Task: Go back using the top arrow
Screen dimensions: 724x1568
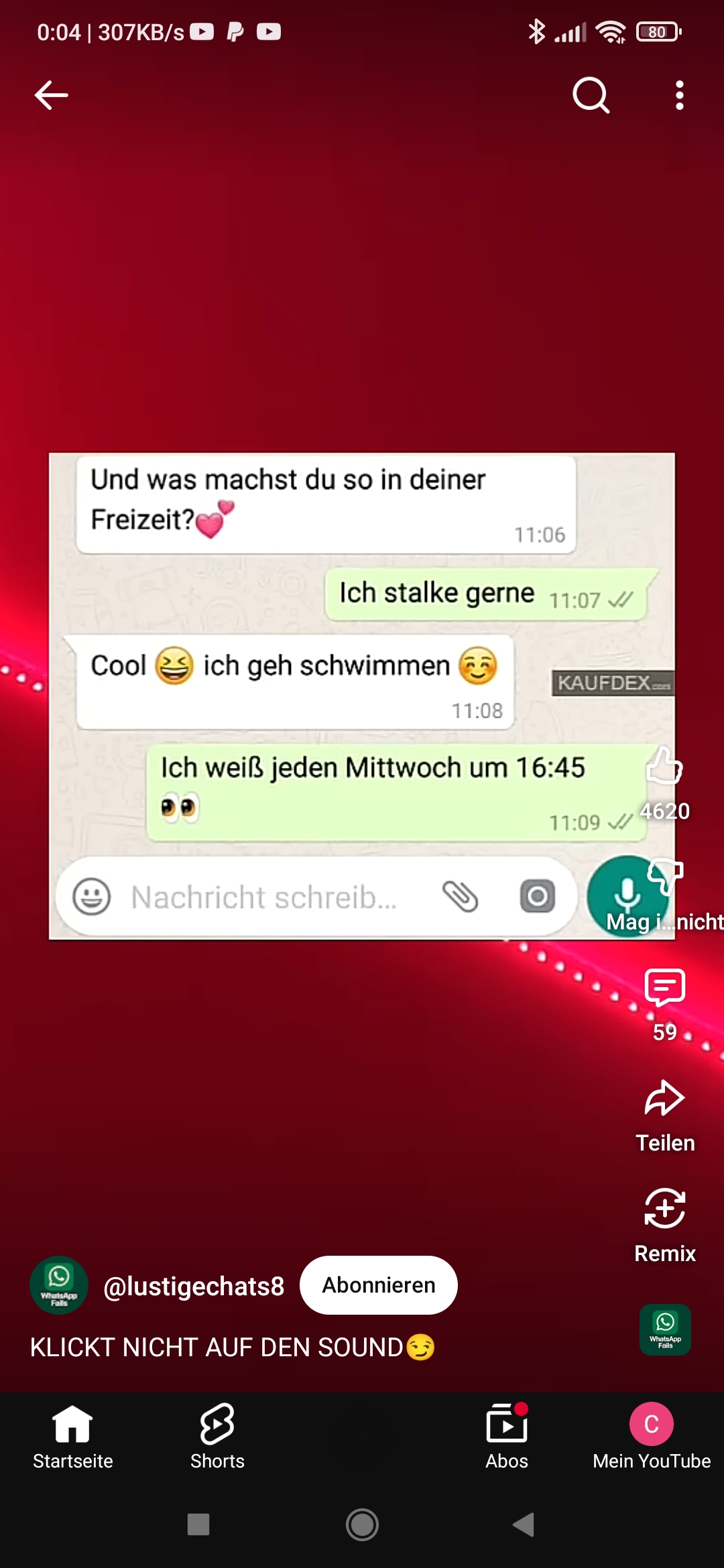Action: point(52,95)
